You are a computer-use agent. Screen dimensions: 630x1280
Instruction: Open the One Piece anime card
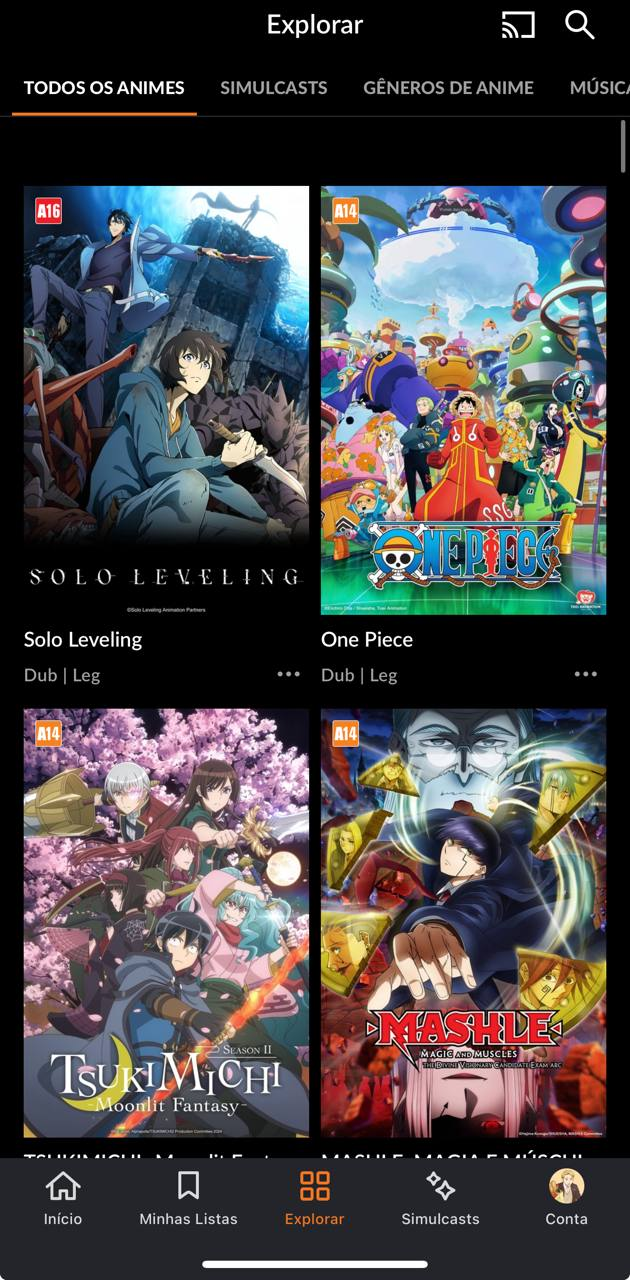(x=463, y=400)
